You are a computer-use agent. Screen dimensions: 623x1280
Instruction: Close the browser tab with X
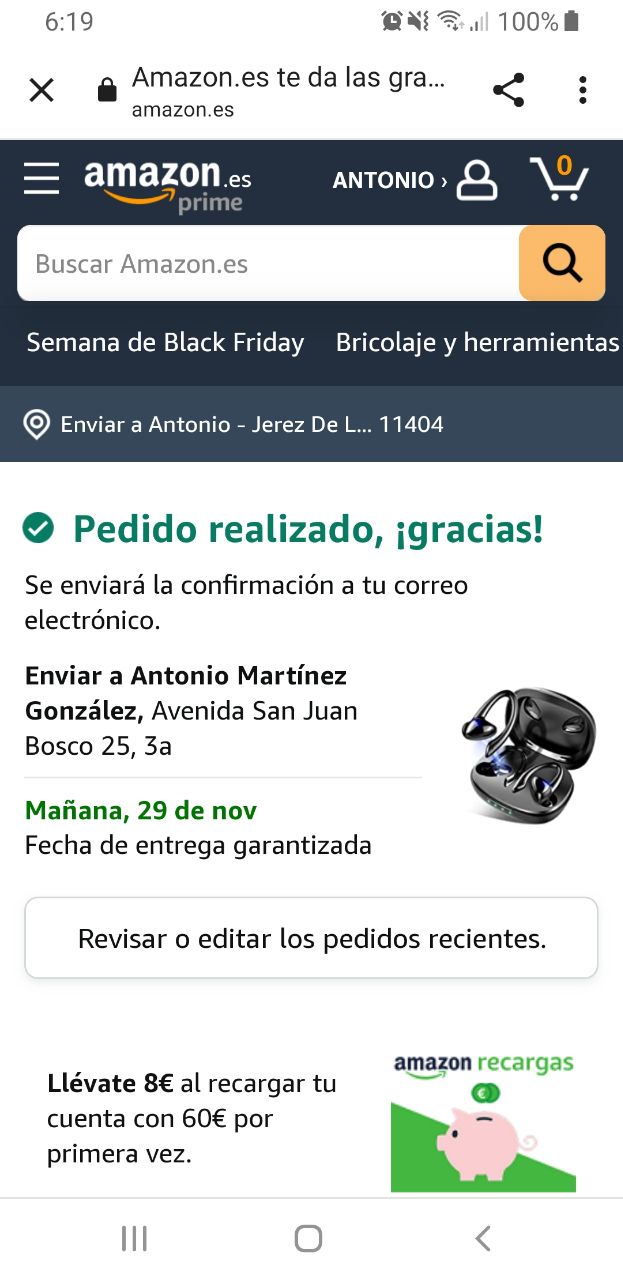pos(41,91)
